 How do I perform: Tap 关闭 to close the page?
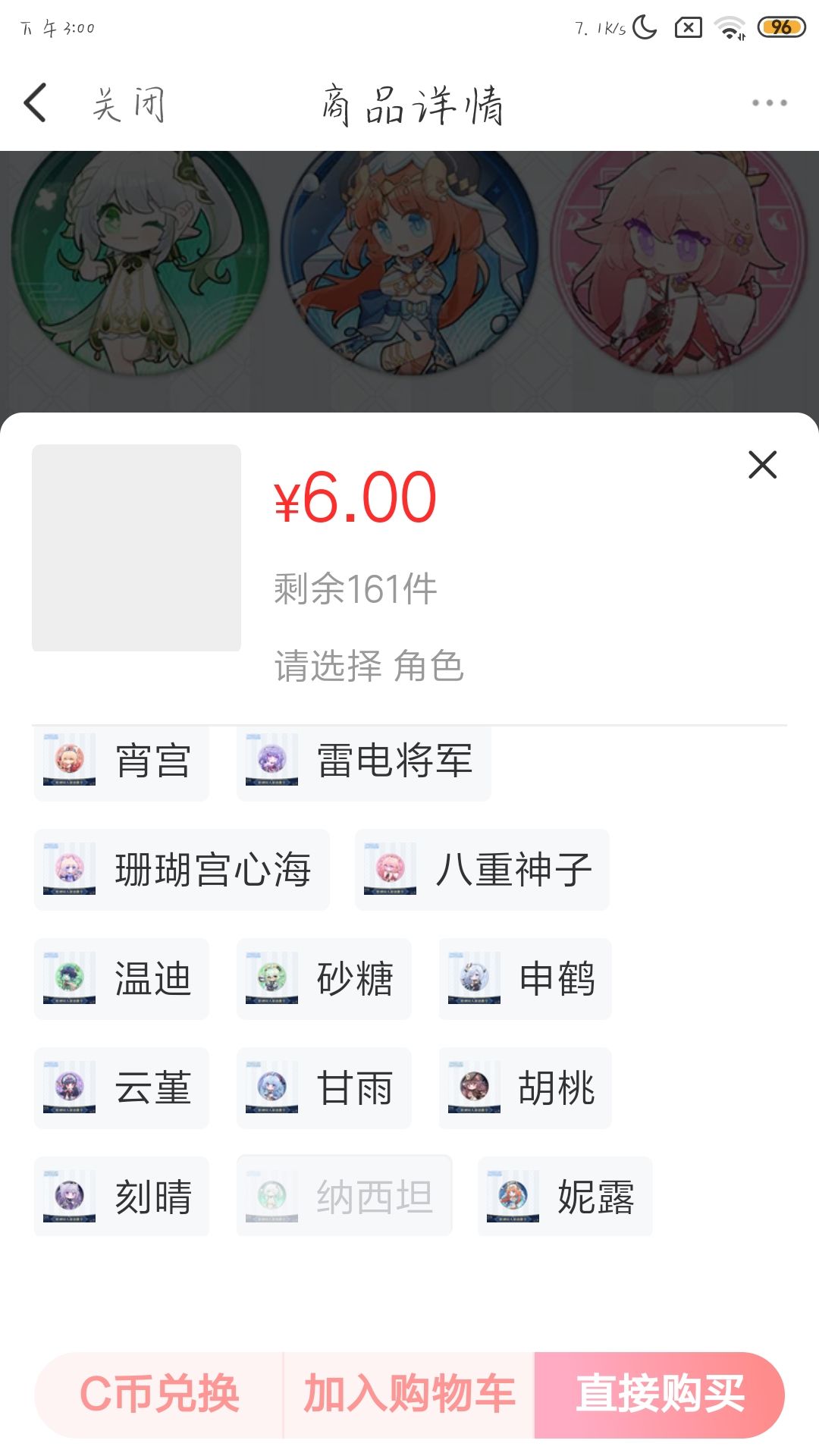pyautogui.click(x=128, y=104)
